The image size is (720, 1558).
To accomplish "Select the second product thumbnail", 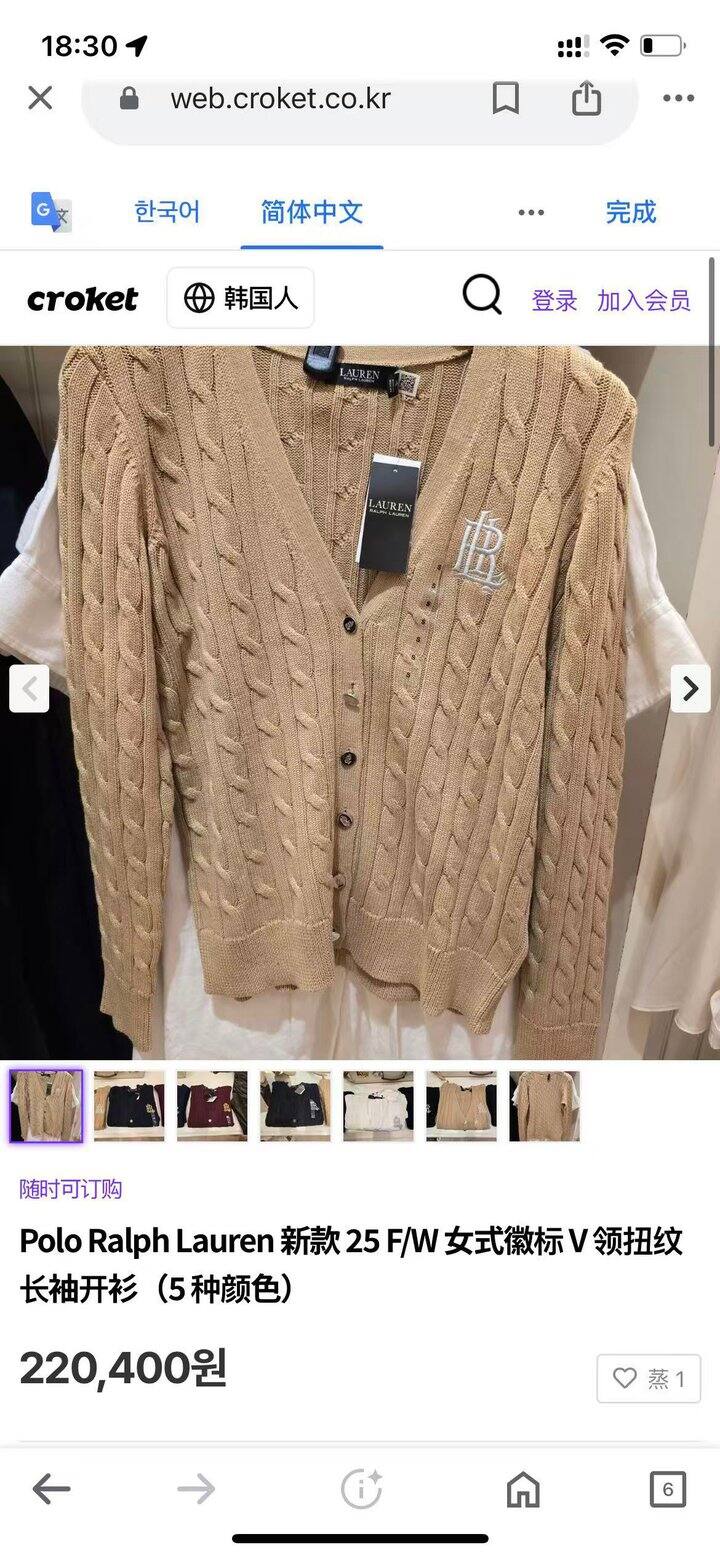I will click(130, 1106).
